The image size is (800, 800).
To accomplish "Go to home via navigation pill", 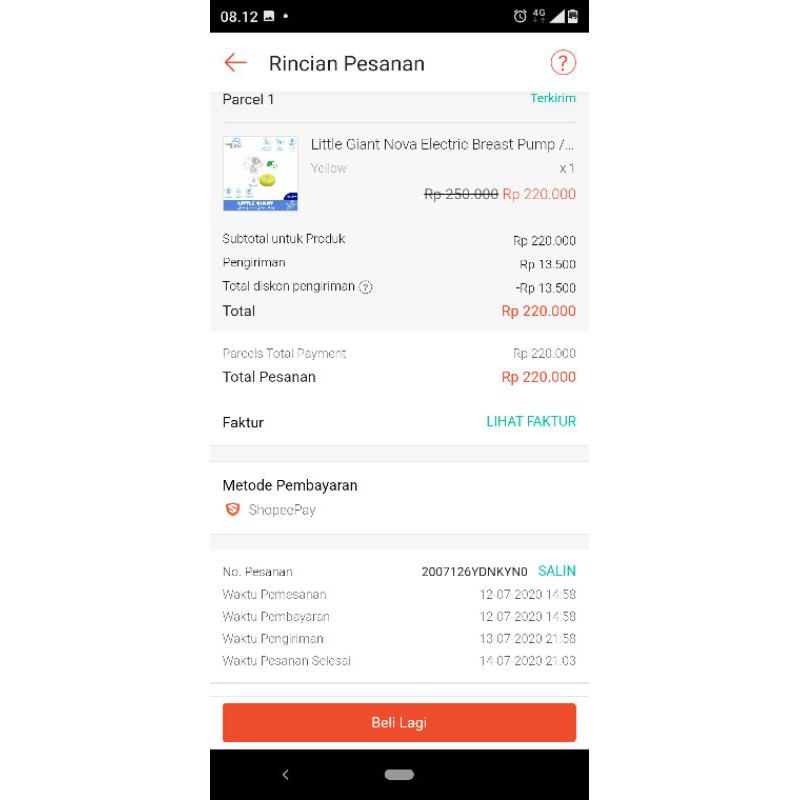I will [399, 775].
